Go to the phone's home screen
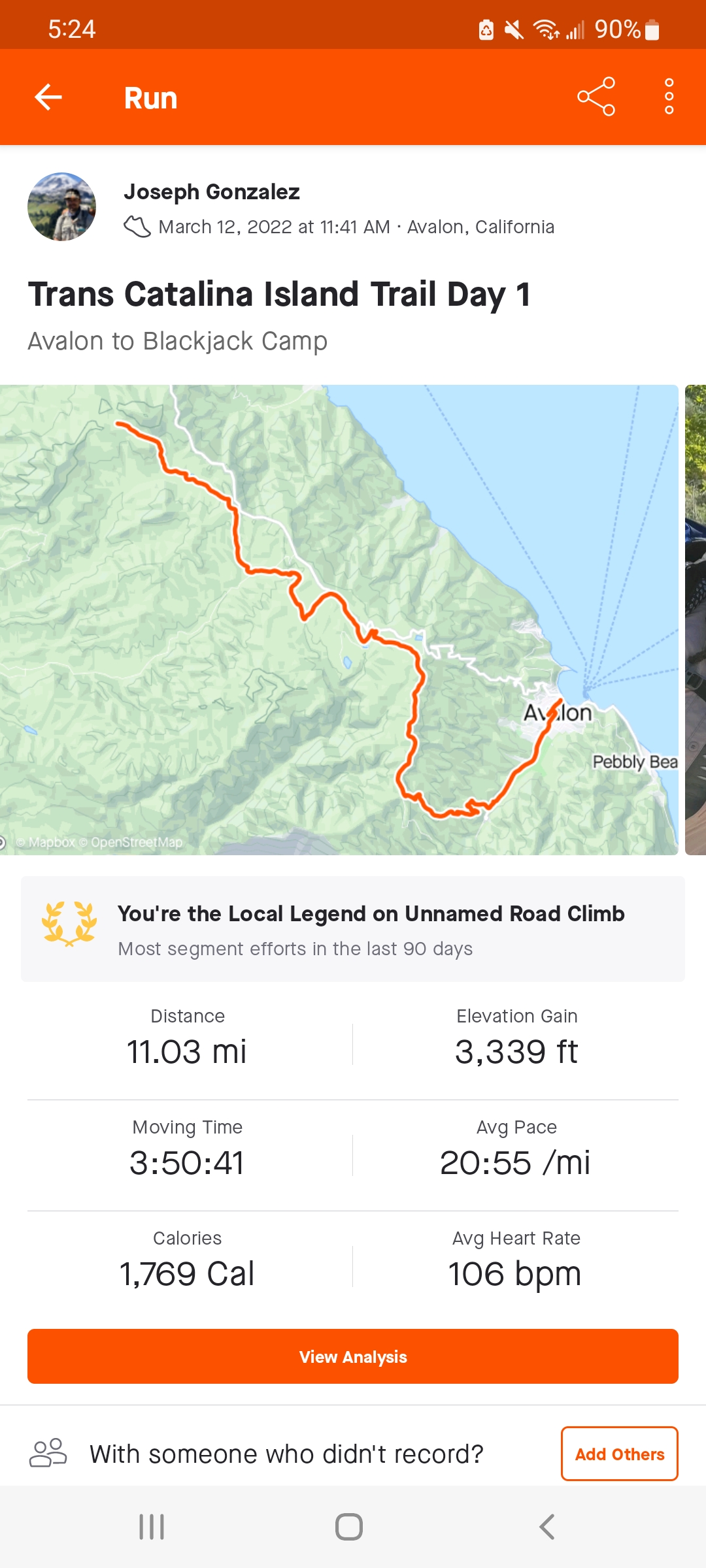This screenshot has height=1568, width=706. pyautogui.click(x=349, y=1527)
